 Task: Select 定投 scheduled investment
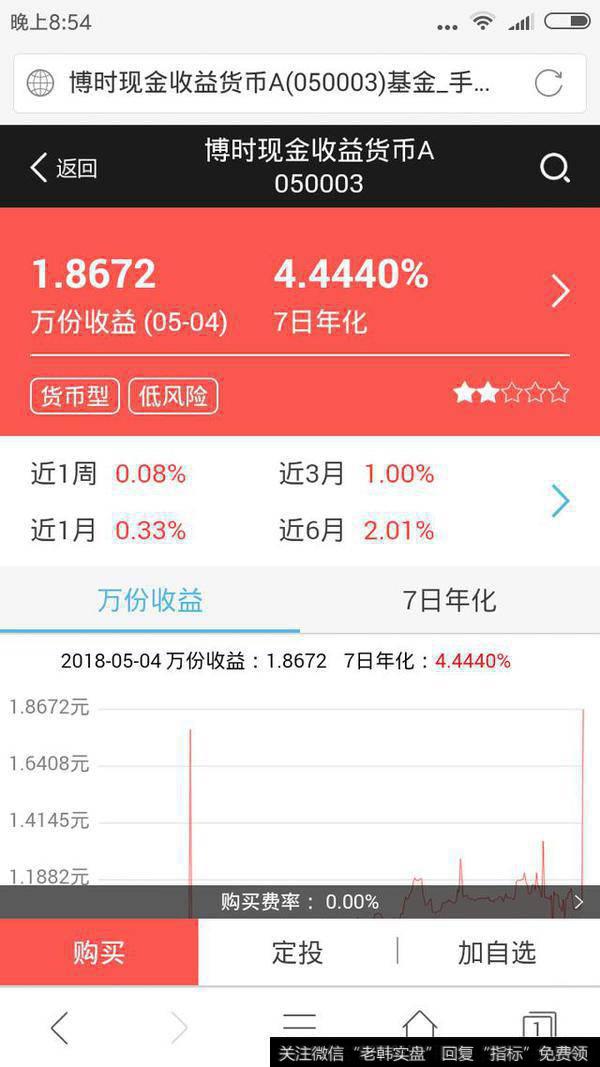coord(297,952)
